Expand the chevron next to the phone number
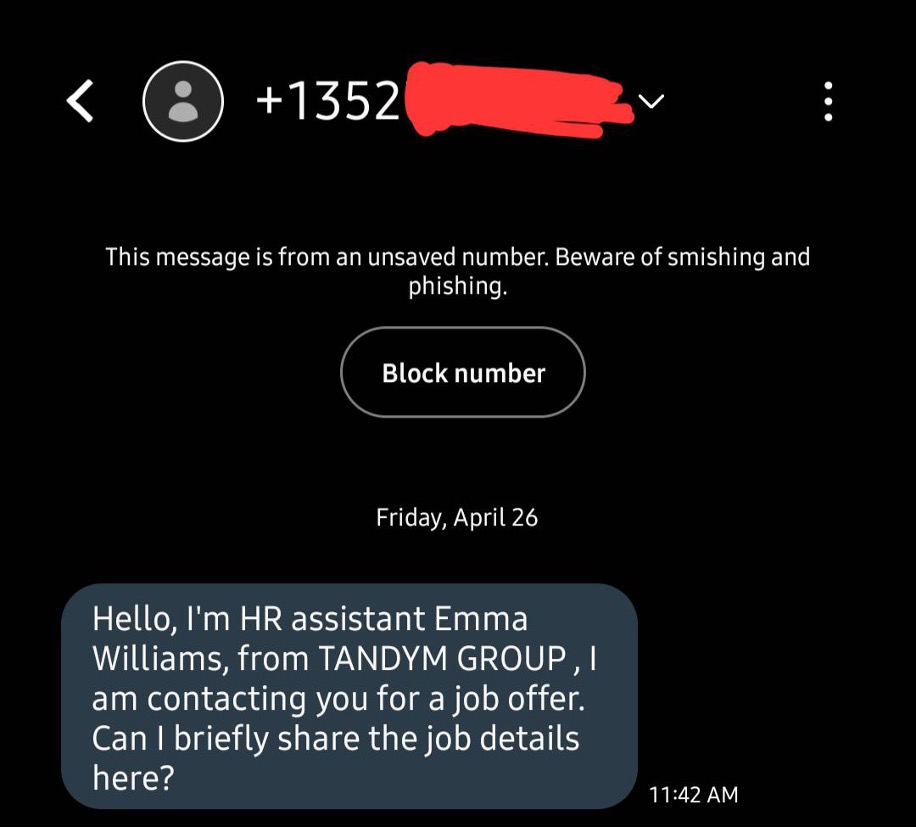The image size is (916, 828). 652,101
